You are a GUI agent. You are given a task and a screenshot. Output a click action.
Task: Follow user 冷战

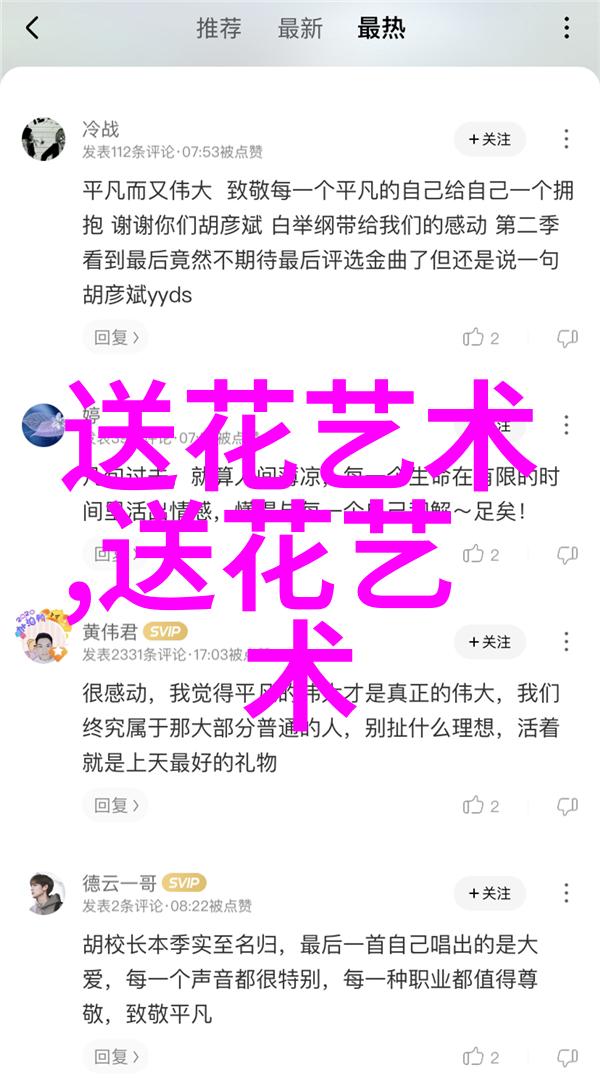(489, 139)
